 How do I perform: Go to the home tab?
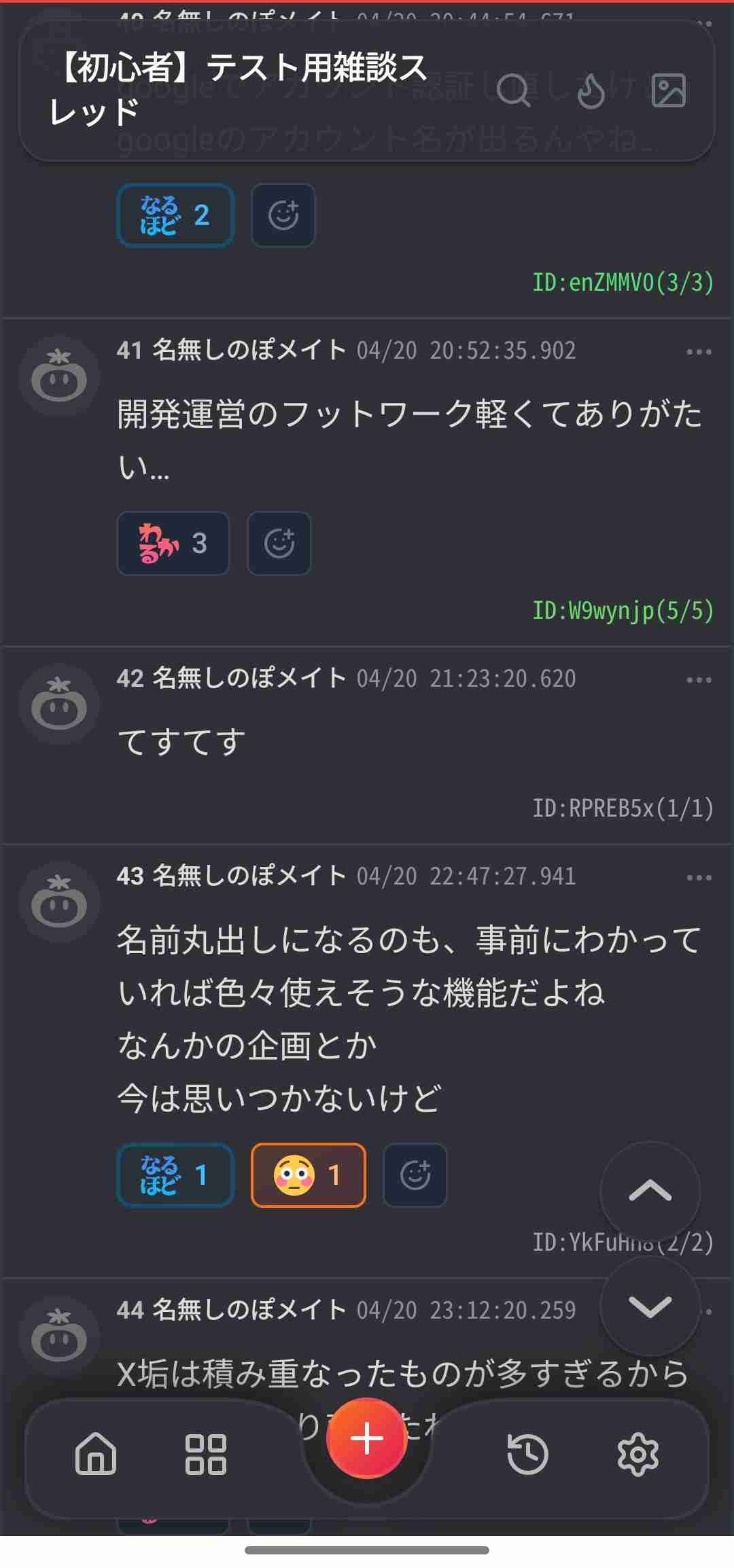click(96, 1455)
